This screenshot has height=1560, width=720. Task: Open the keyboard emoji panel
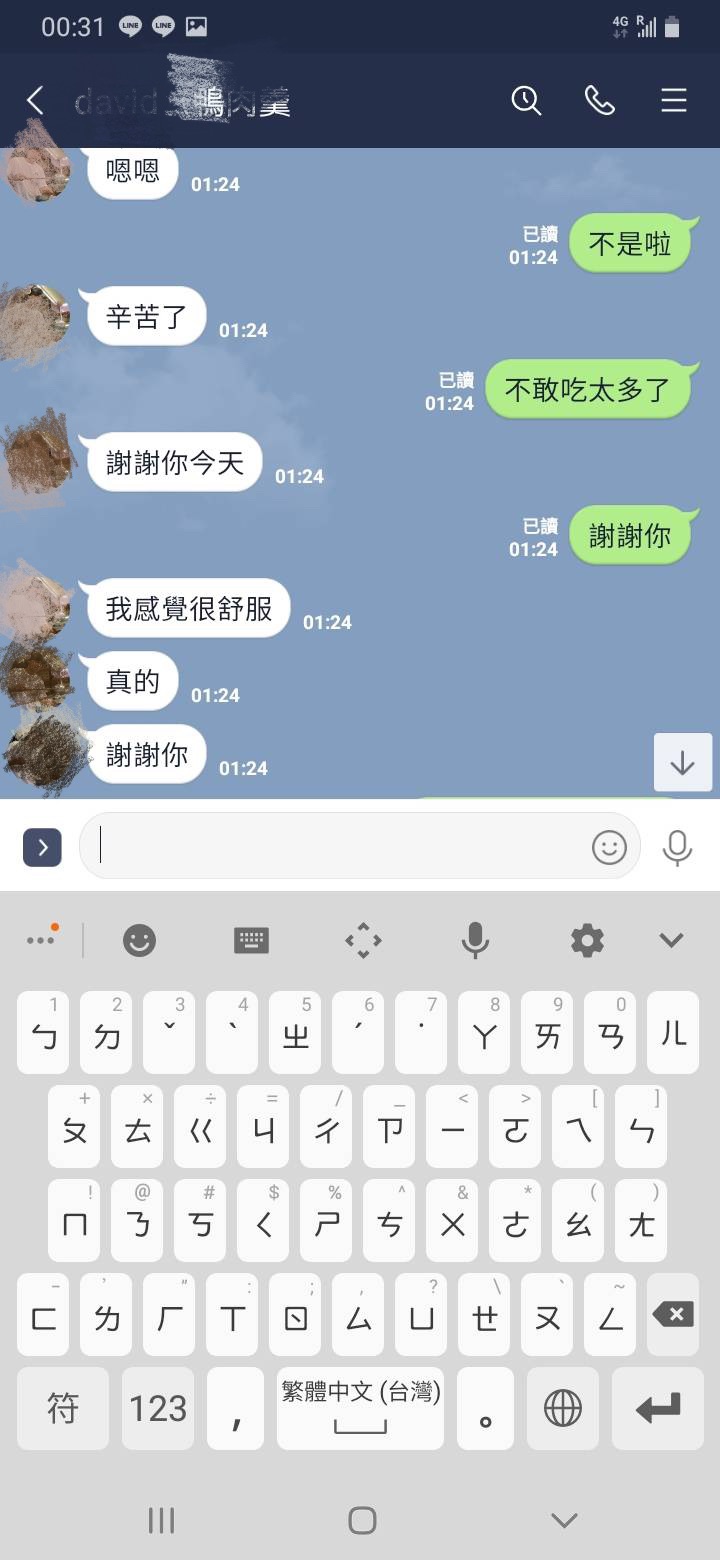(x=139, y=940)
